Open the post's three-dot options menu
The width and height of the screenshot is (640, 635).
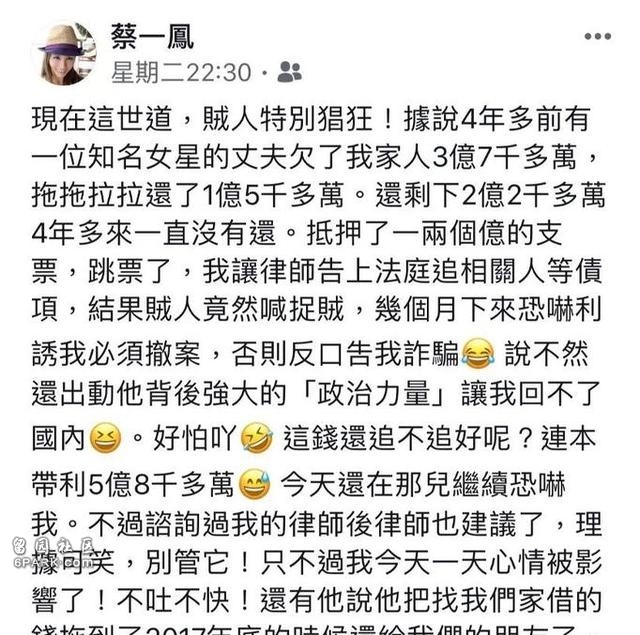[x=597, y=37]
